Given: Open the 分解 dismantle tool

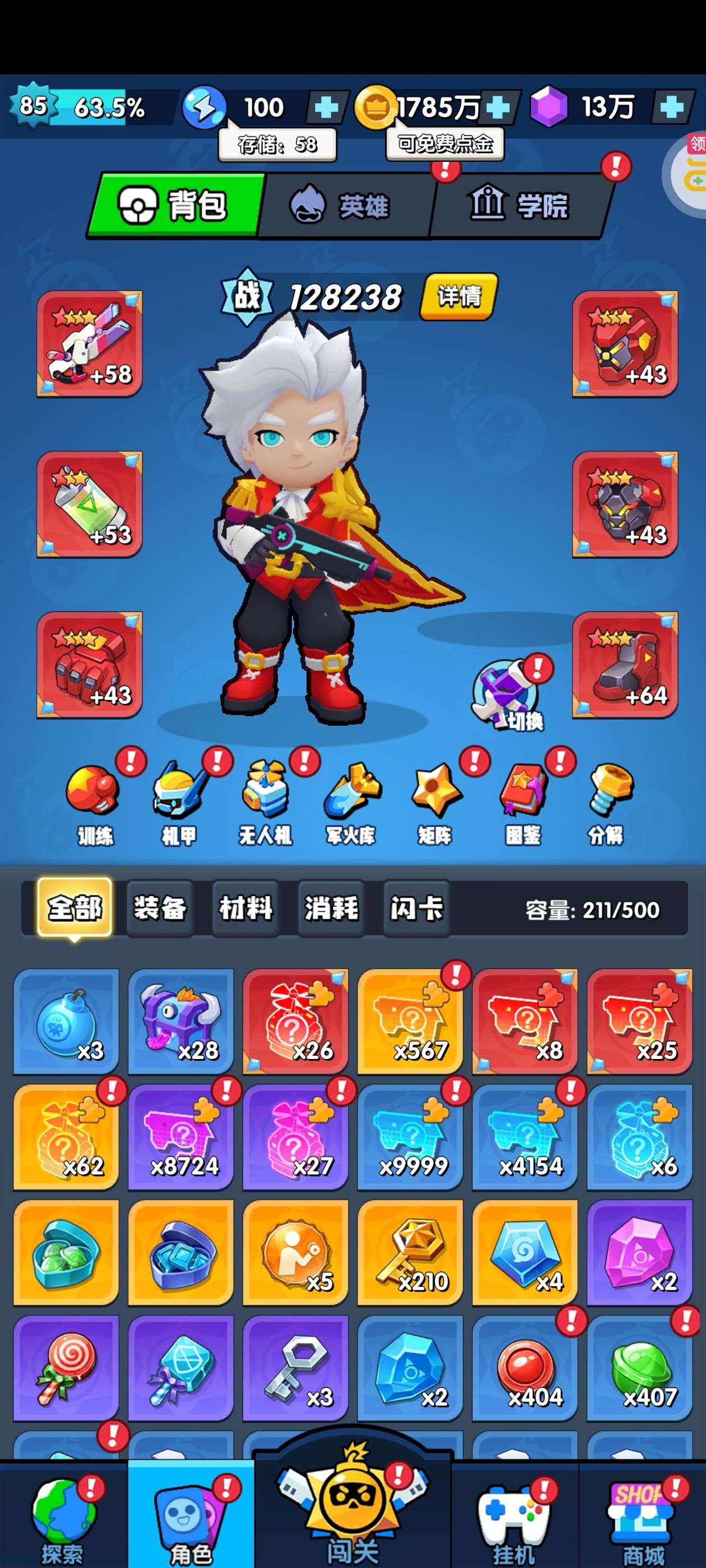Looking at the screenshot, I should click(607, 804).
